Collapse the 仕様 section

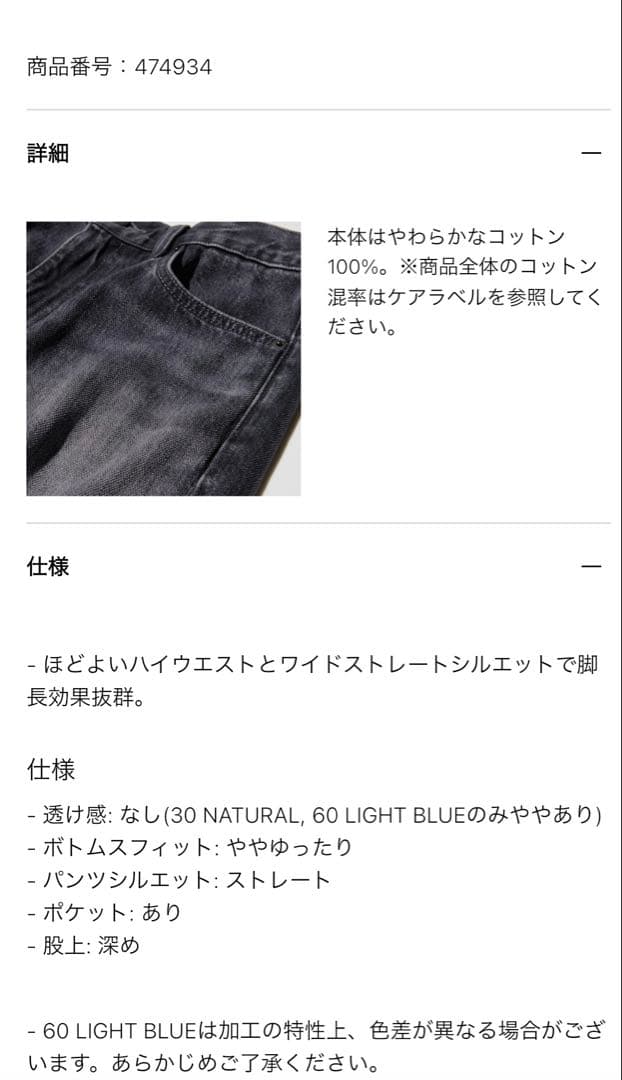coord(591,566)
